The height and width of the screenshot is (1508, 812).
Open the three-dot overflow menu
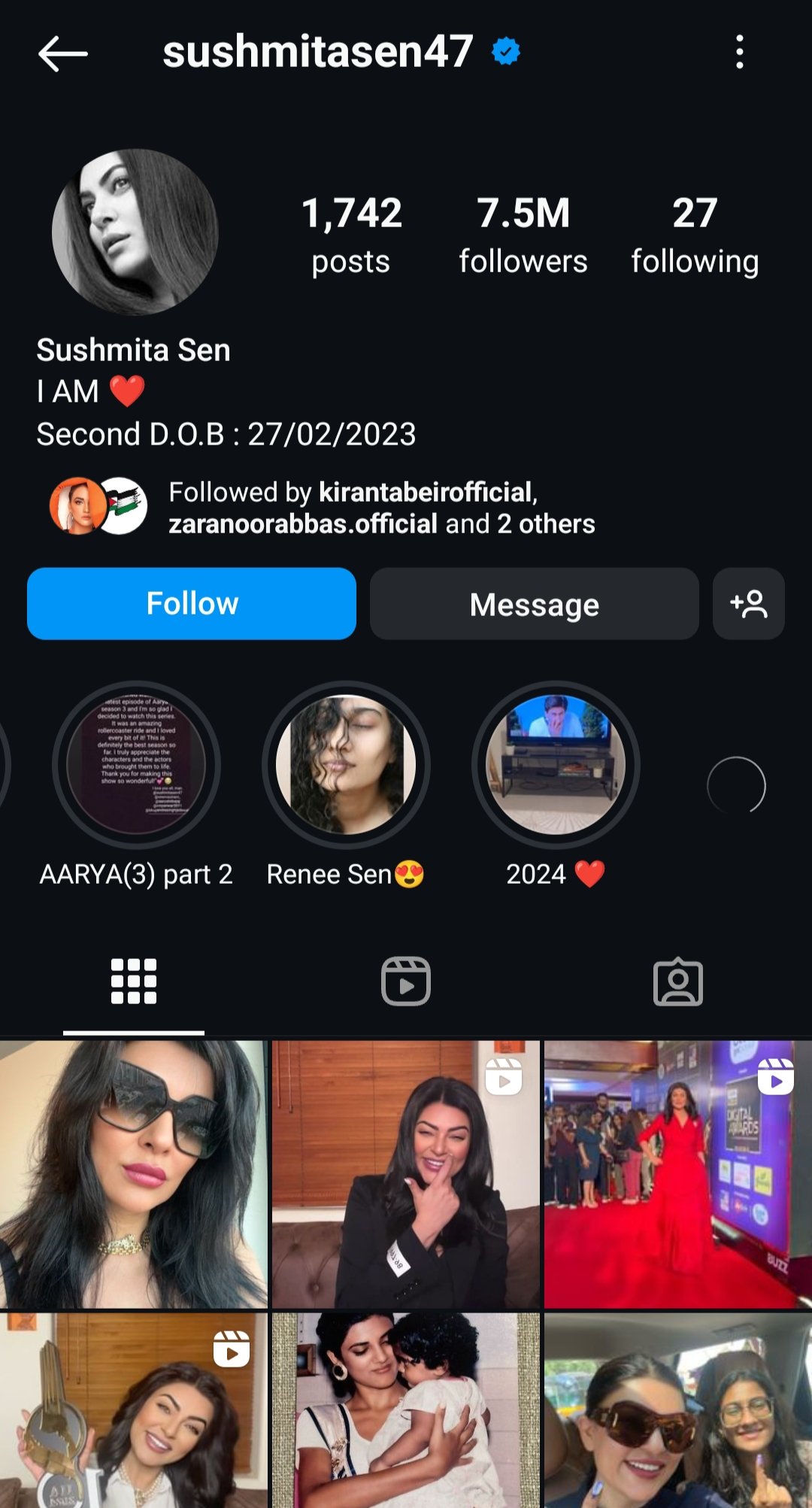740,52
